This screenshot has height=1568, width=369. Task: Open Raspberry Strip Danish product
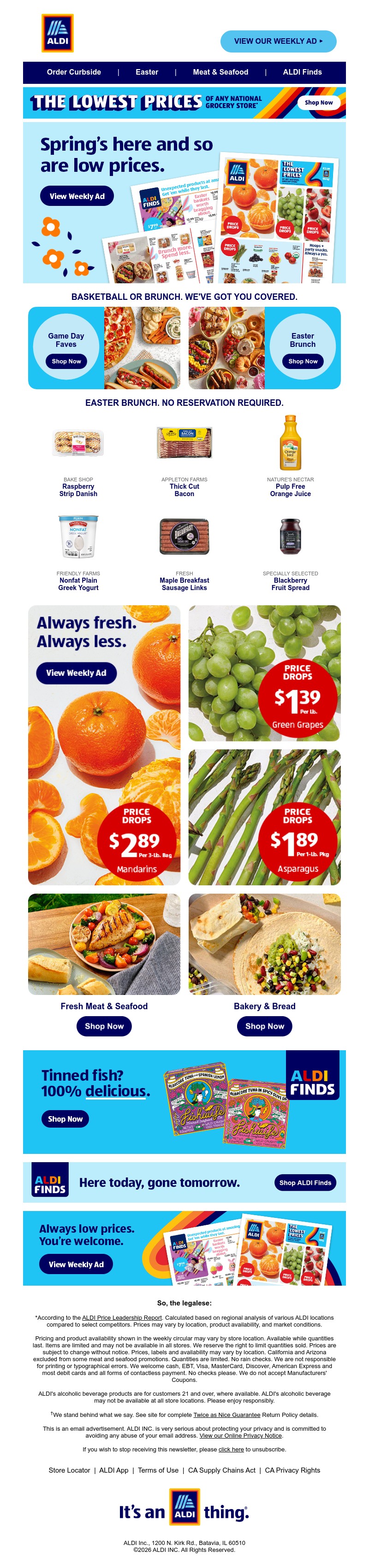[x=78, y=490]
